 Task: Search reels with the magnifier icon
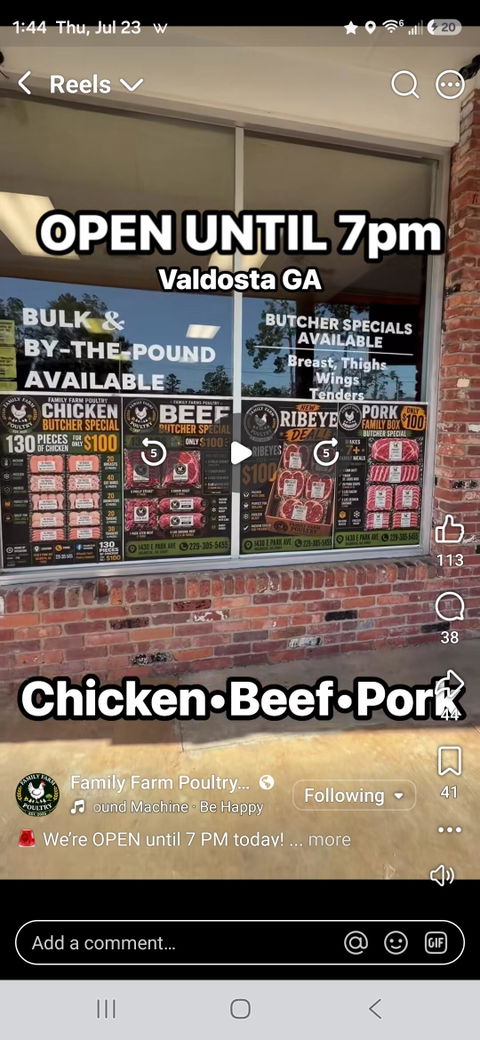pos(404,85)
